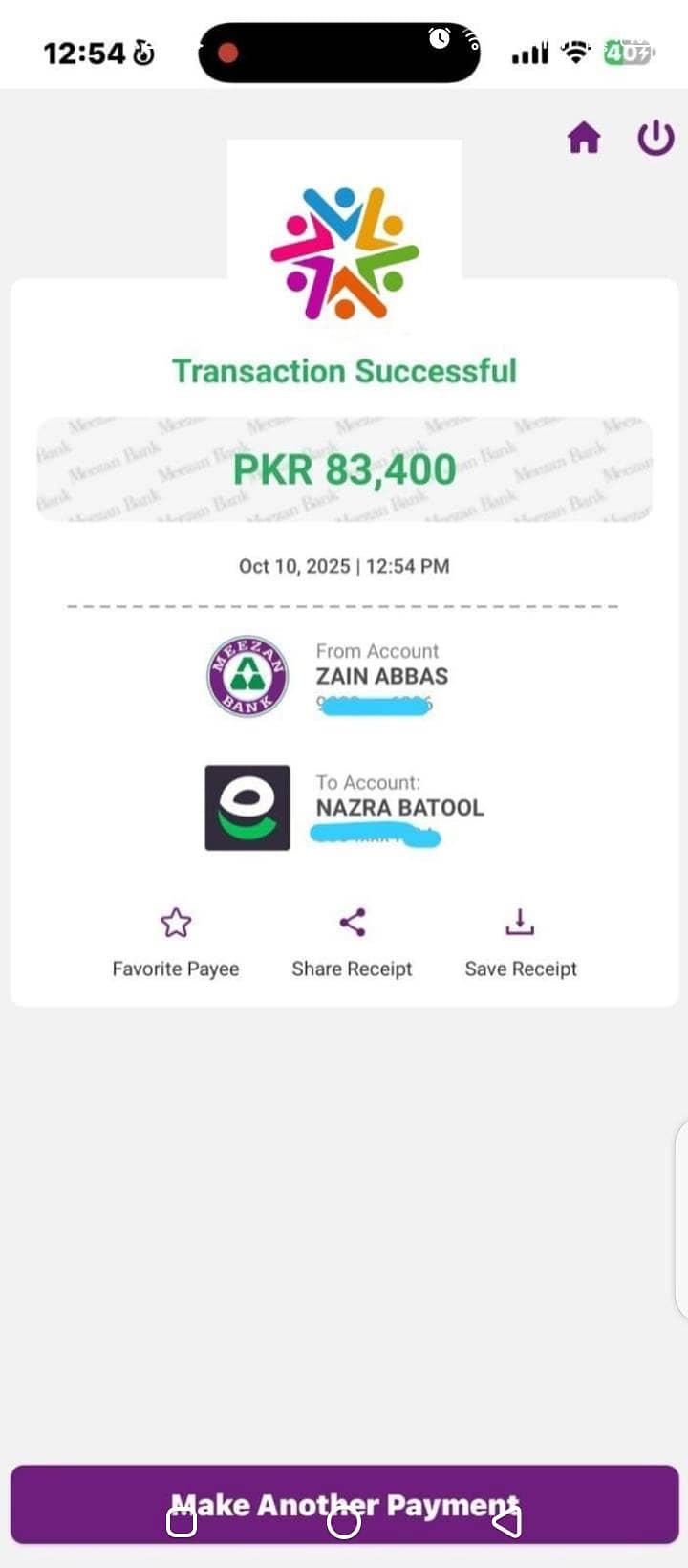Open recent apps from navigation bar
The height and width of the screenshot is (1568, 688).
point(182,1522)
